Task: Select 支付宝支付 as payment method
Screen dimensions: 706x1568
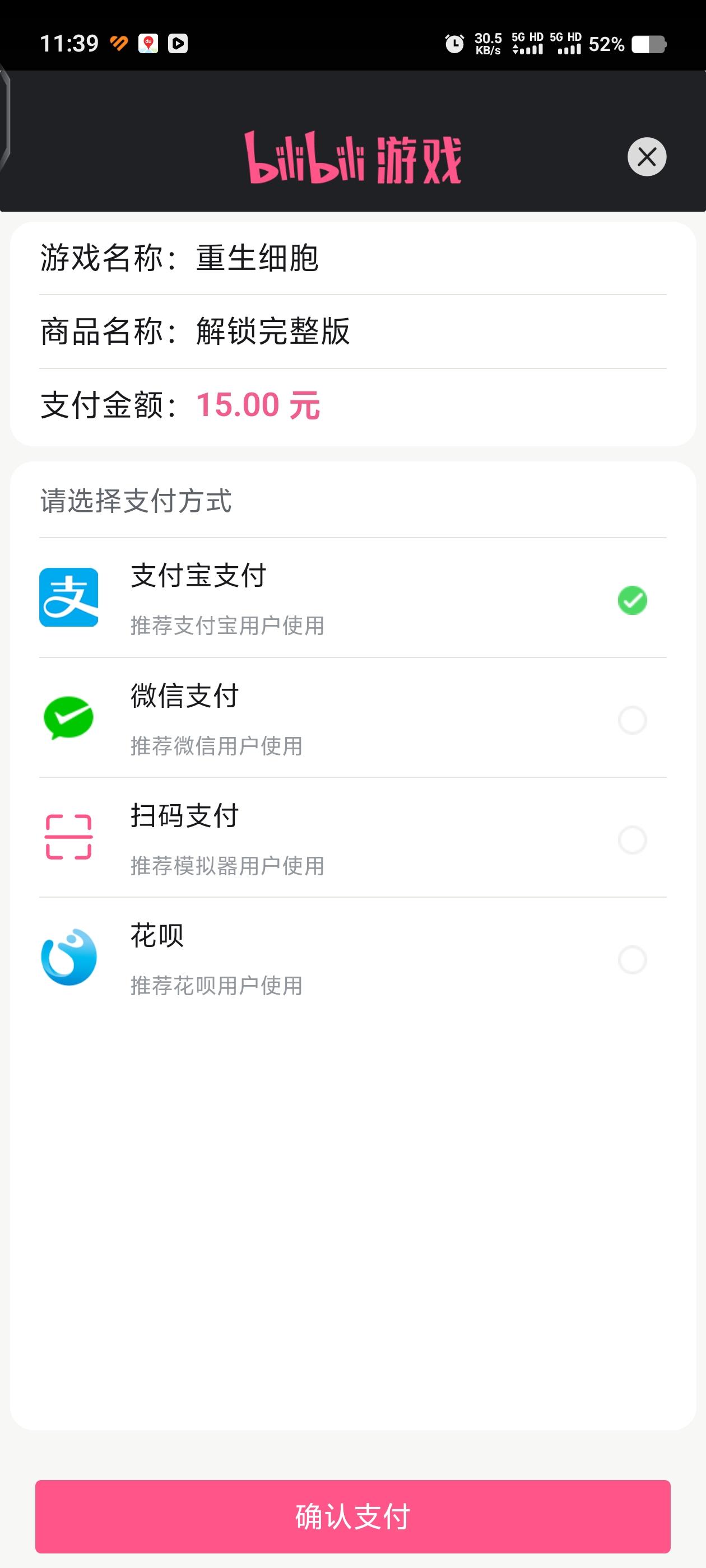Action: [x=631, y=600]
